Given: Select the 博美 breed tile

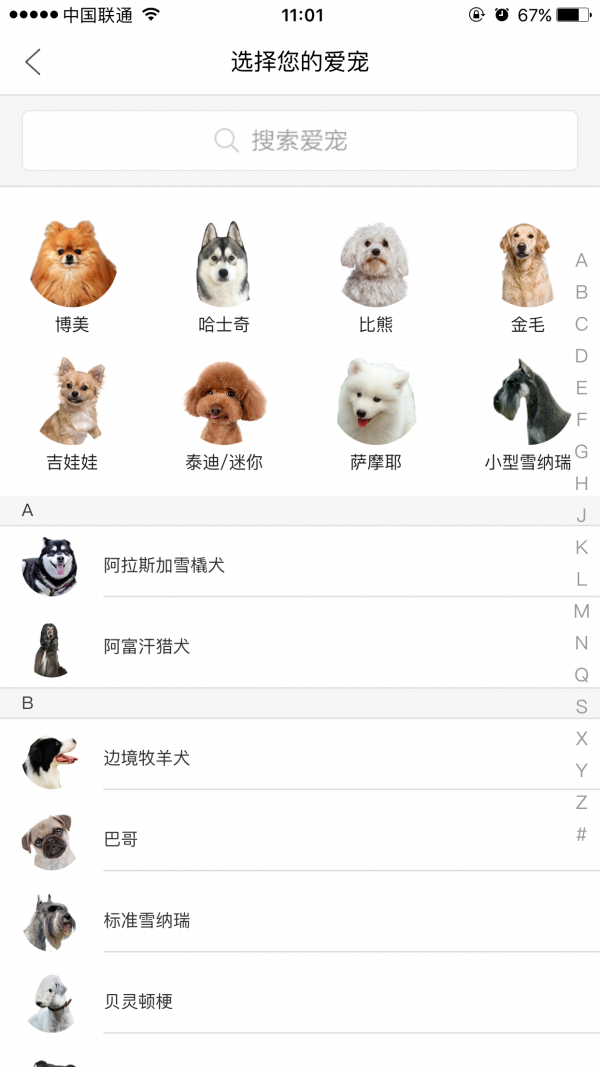Looking at the screenshot, I should [72, 277].
